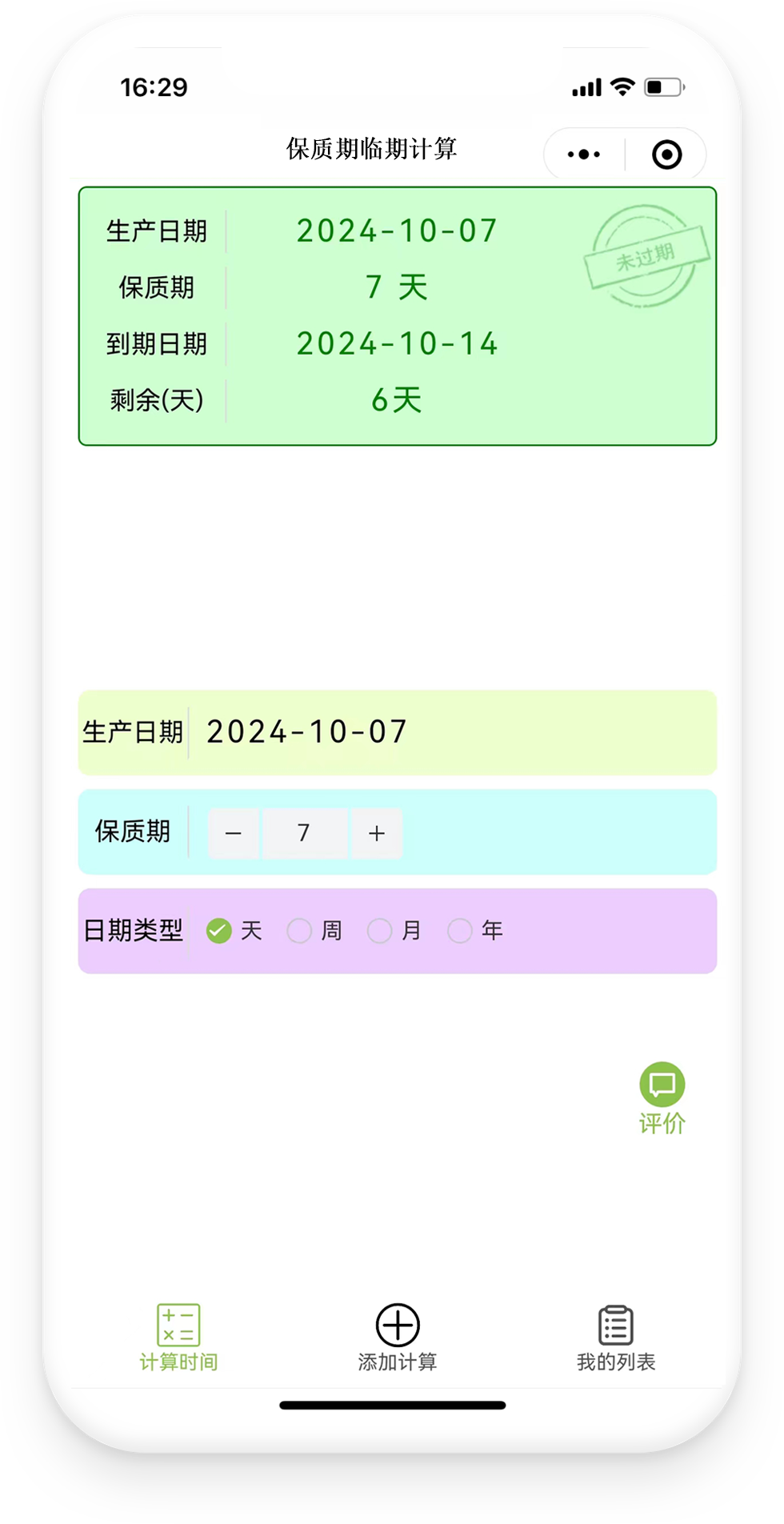Open the 生产日期 date picker field

(x=306, y=732)
